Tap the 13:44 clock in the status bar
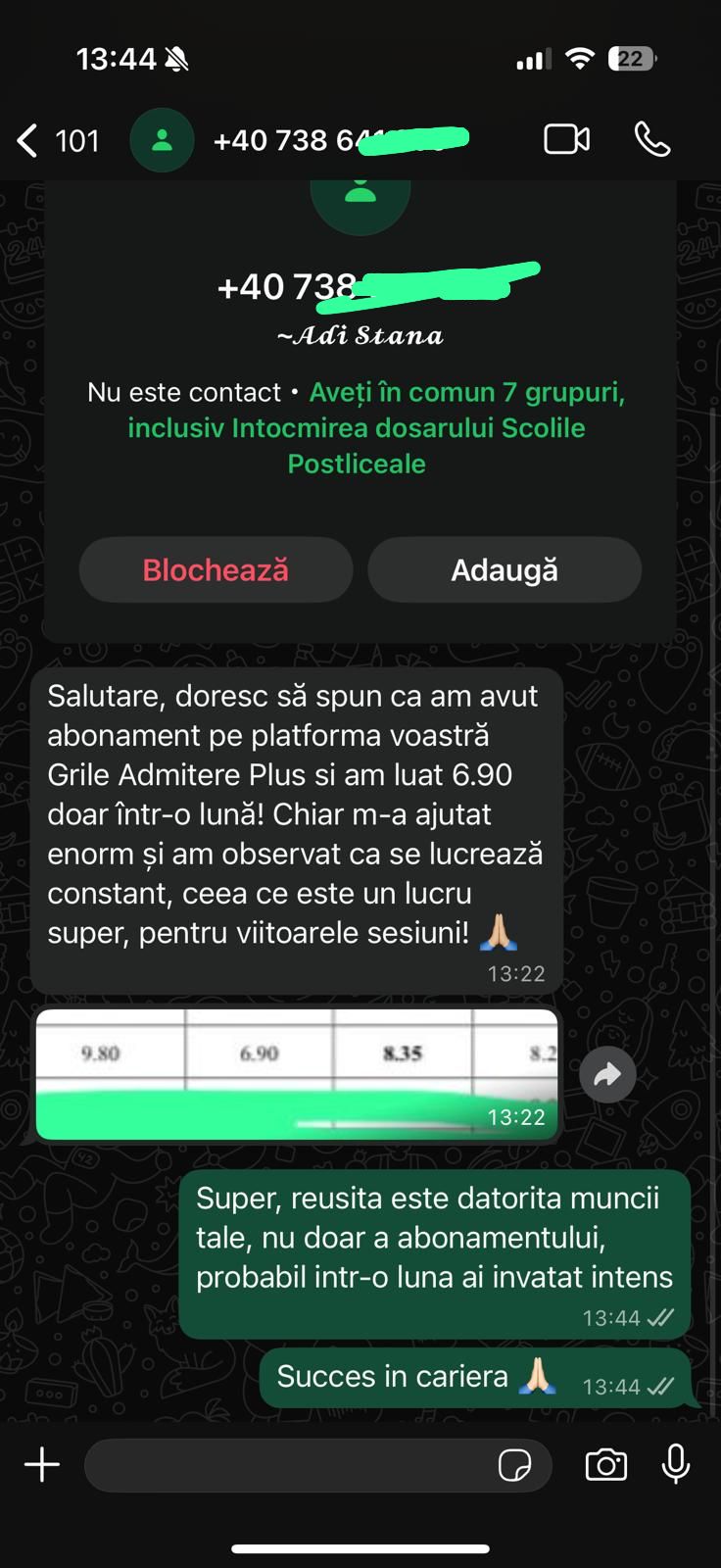Image resolution: width=721 pixels, height=1568 pixels. point(117,58)
